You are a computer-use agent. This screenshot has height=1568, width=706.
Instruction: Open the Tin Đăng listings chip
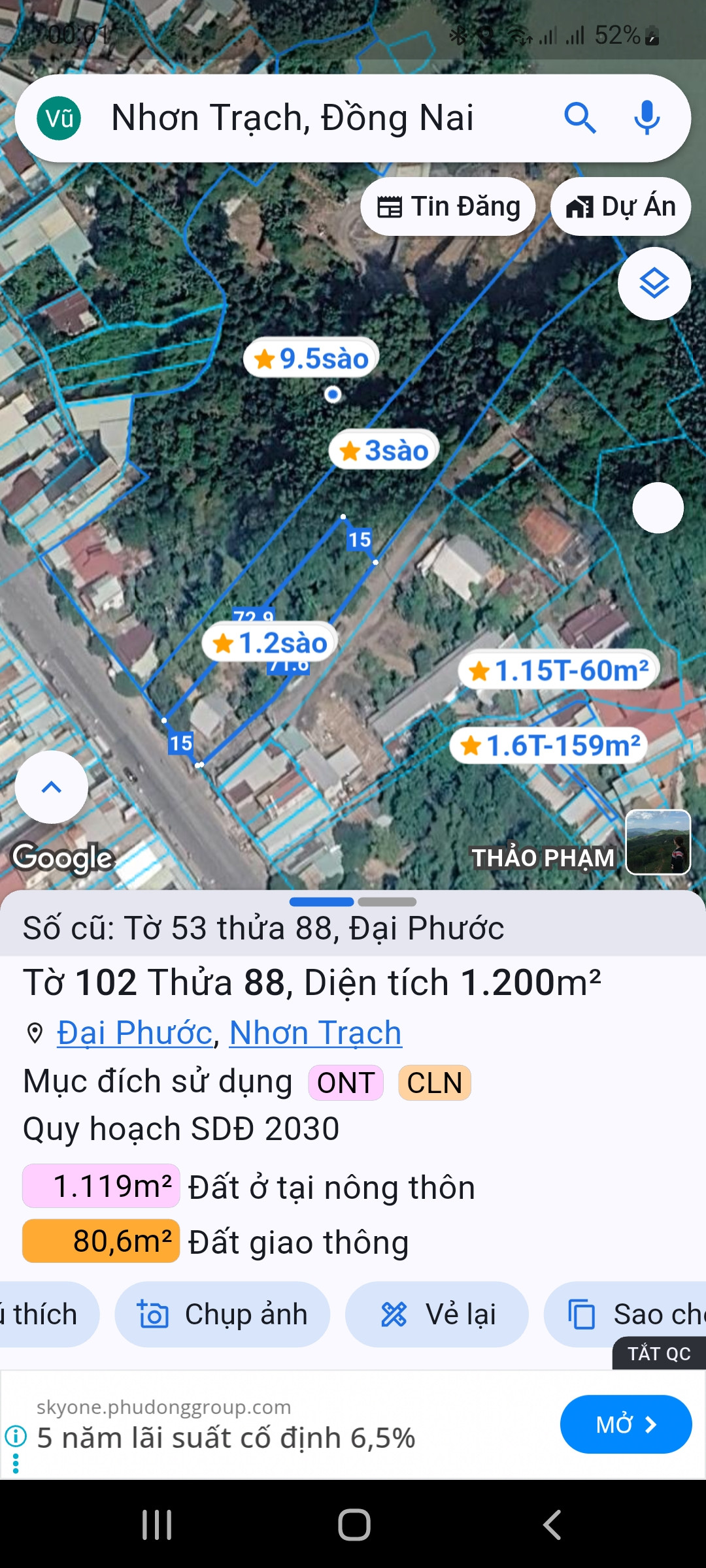(x=448, y=206)
